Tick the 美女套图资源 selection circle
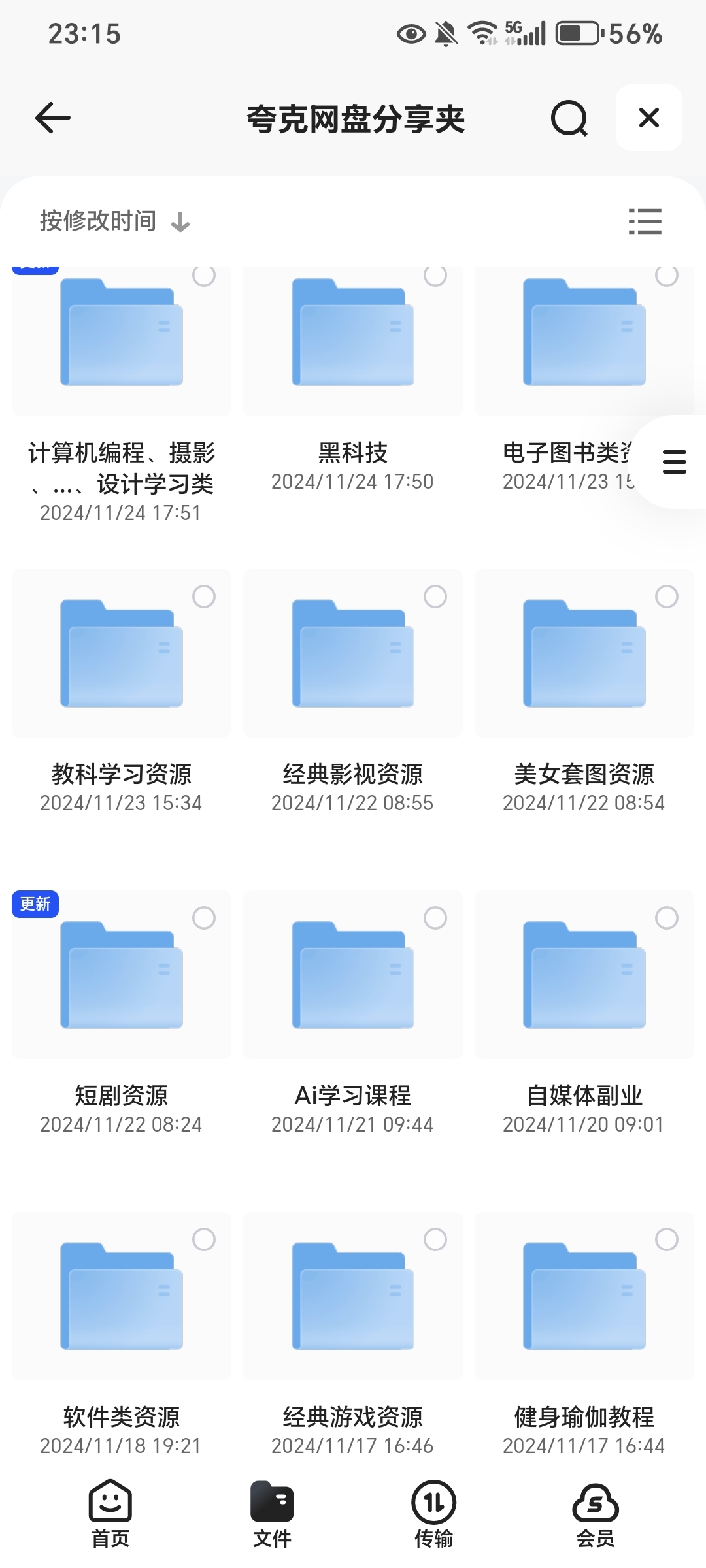Image resolution: width=706 pixels, height=1568 pixels. (x=667, y=596)
